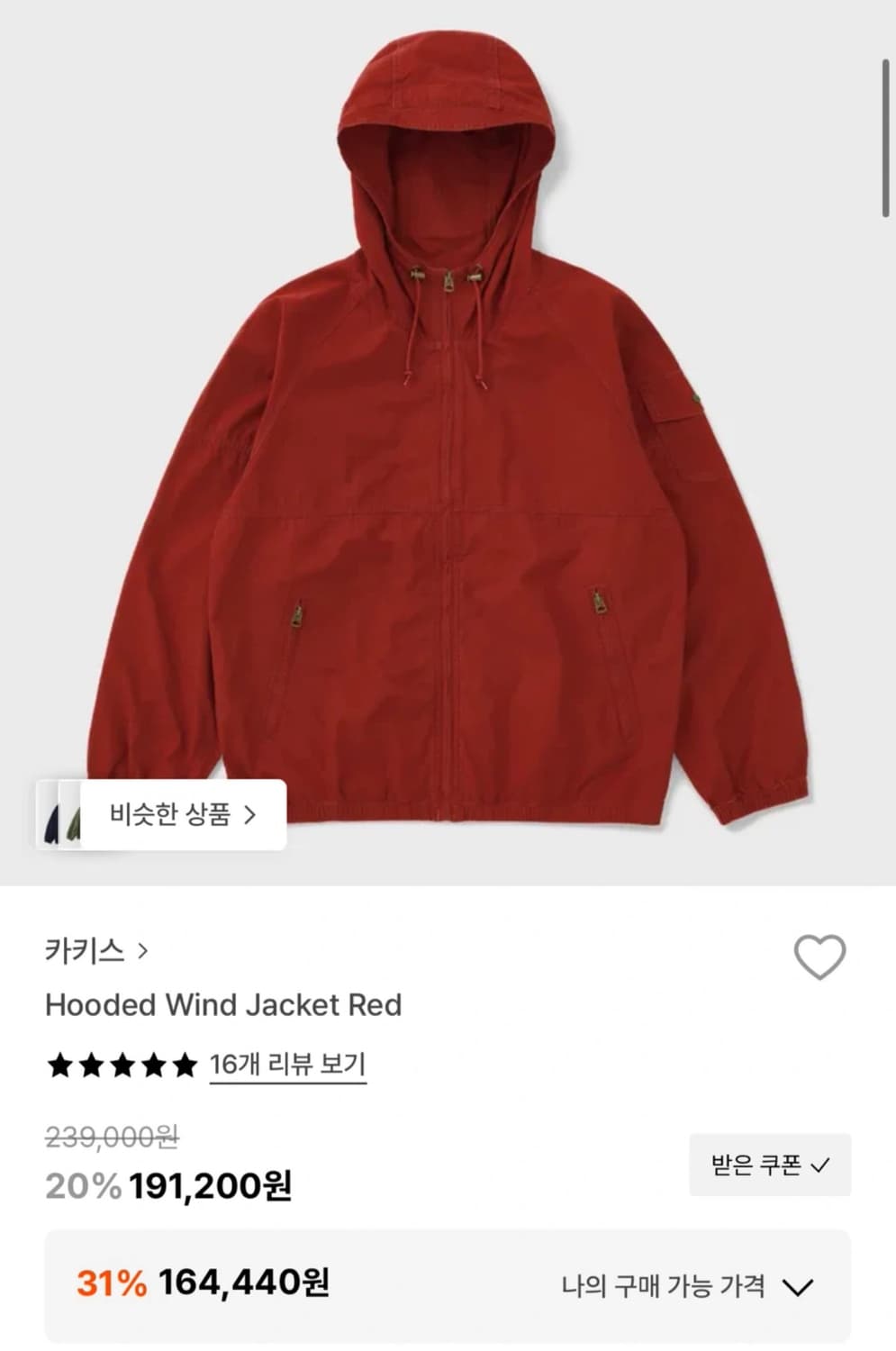Tap the chevron beside the 카키스 brand name
Image resolution: width=896 pixels, height=1351 pixels.
tap(144, 949)
